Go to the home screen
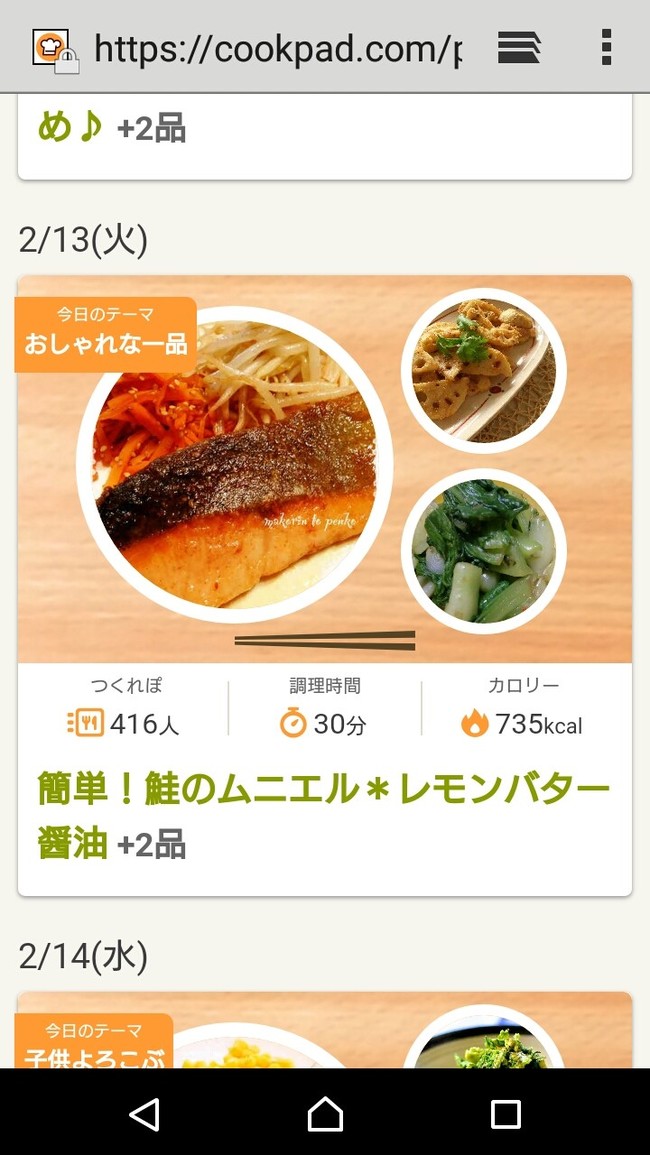The width and height of the screenshot is (650, 1155). coord(325,1113)
